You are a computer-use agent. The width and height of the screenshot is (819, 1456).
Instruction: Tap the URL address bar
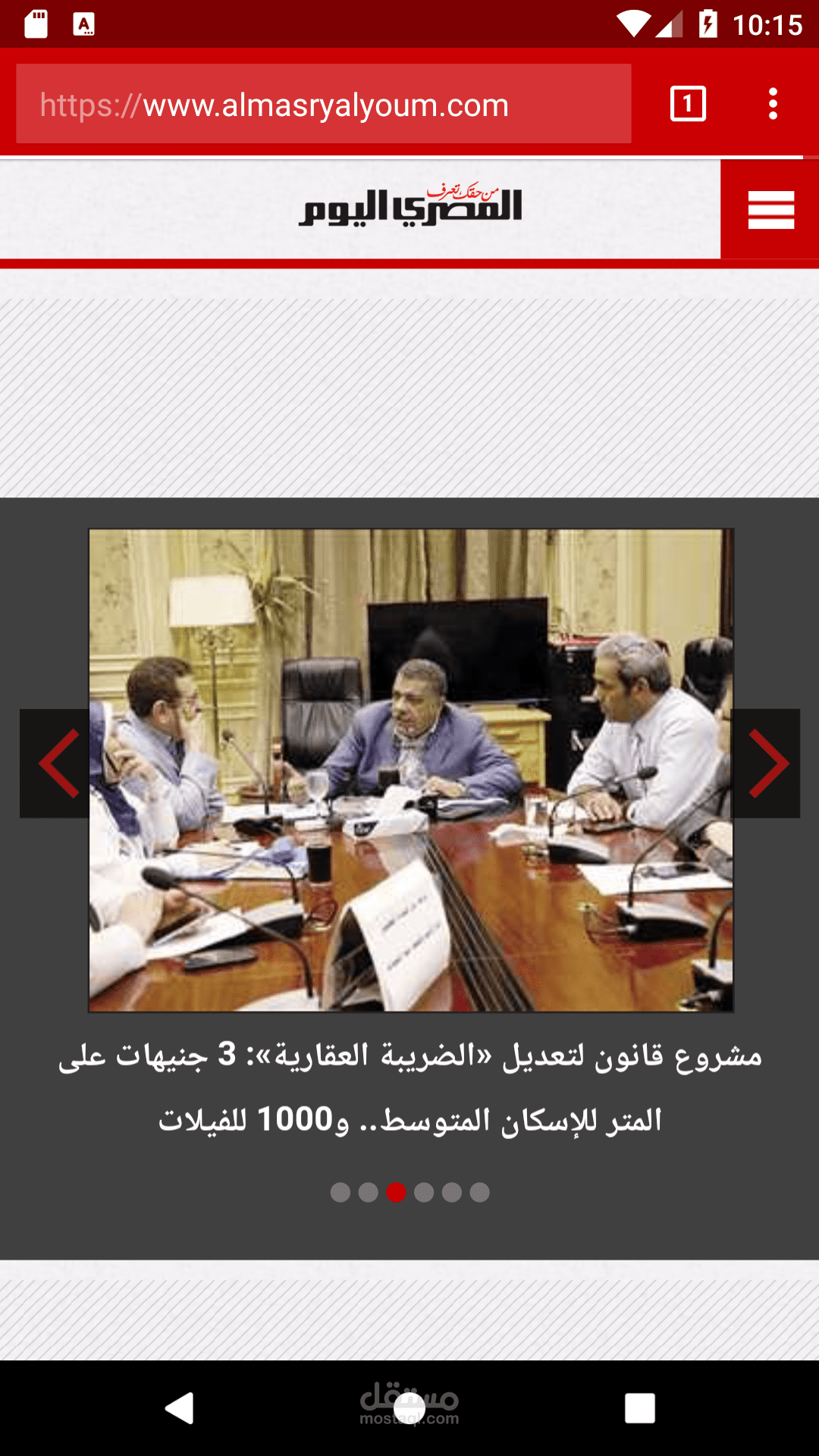(x=323, y=104)
